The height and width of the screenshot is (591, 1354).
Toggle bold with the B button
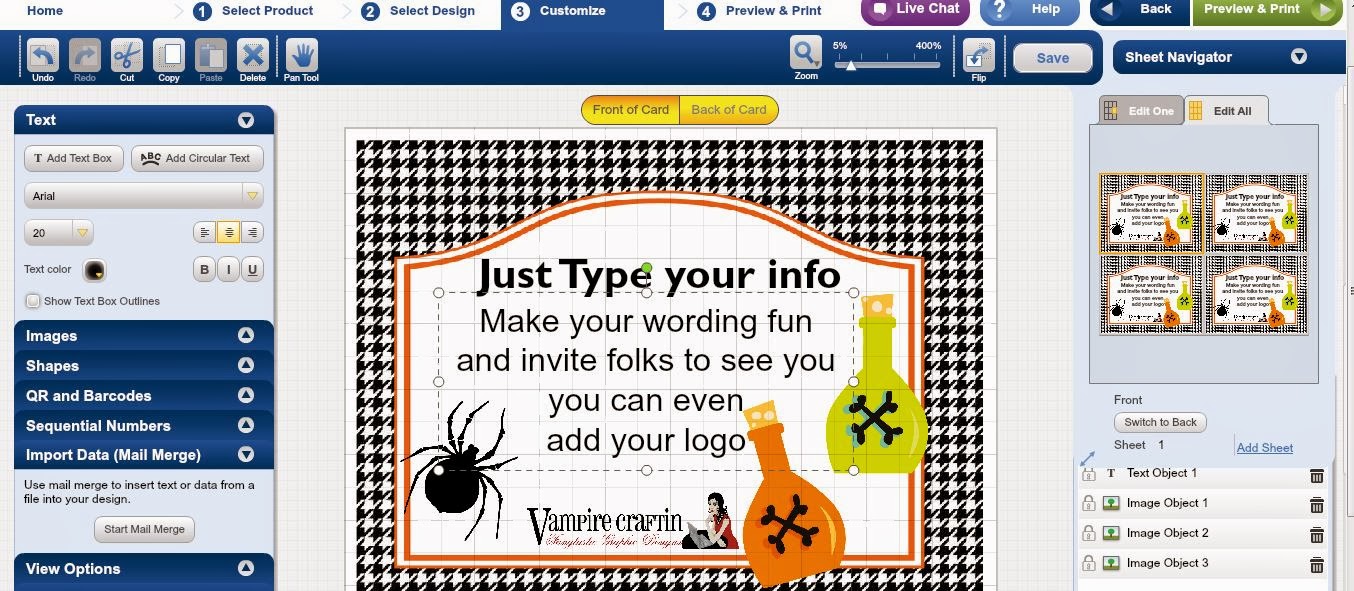[205, 269]
